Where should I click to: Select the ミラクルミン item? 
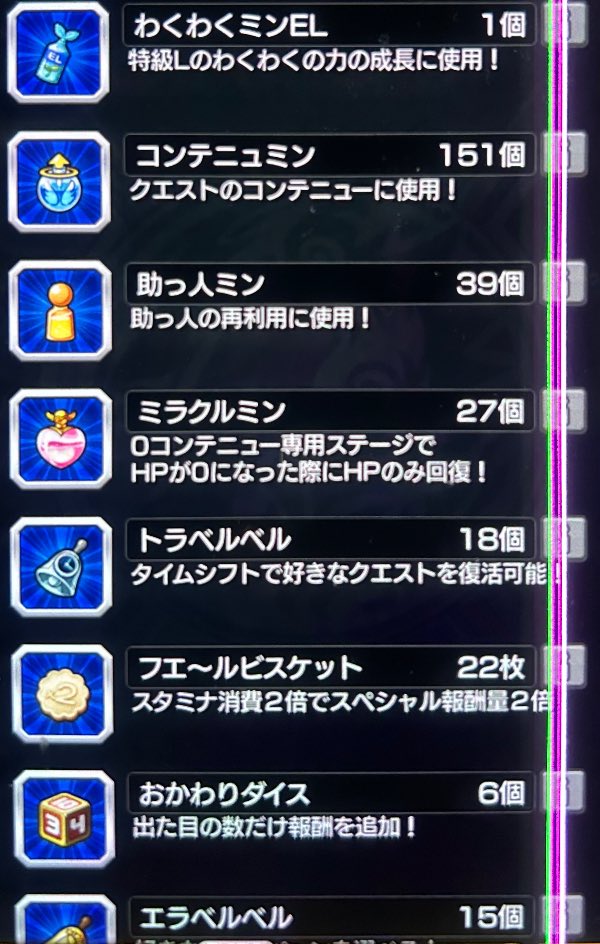(330, 410)
